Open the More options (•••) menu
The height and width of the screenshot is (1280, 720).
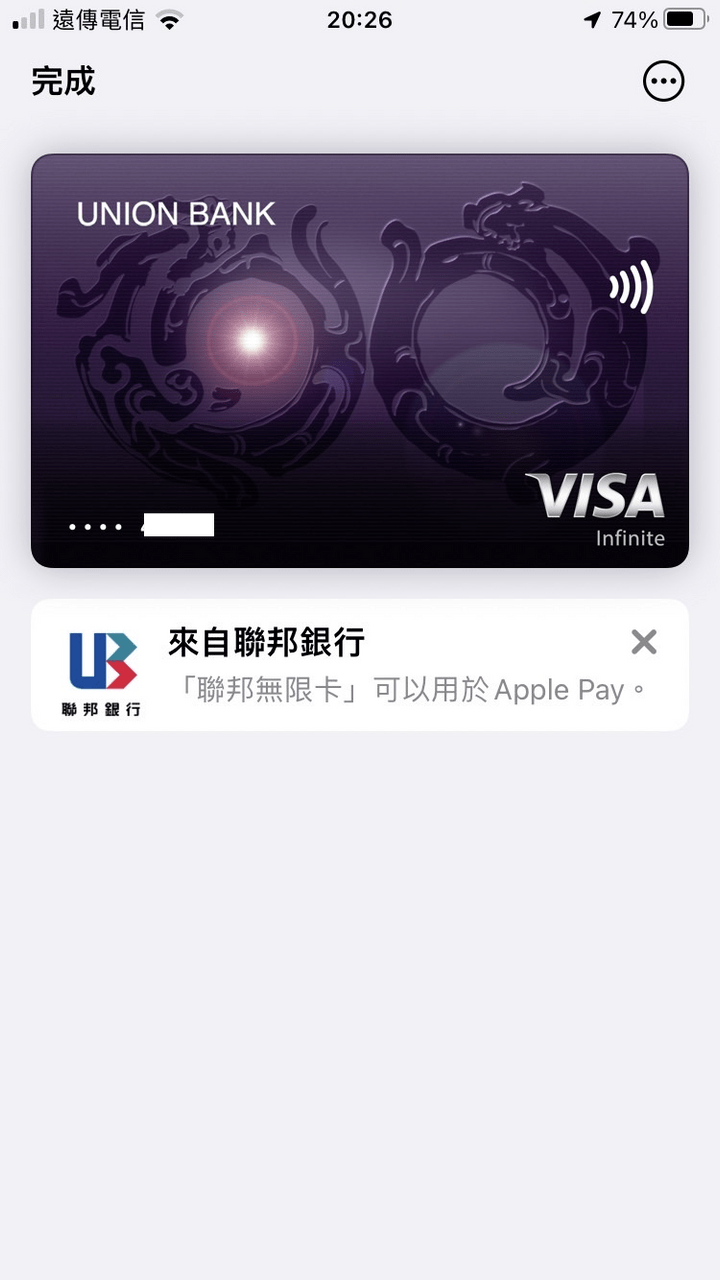click(663, 81)
